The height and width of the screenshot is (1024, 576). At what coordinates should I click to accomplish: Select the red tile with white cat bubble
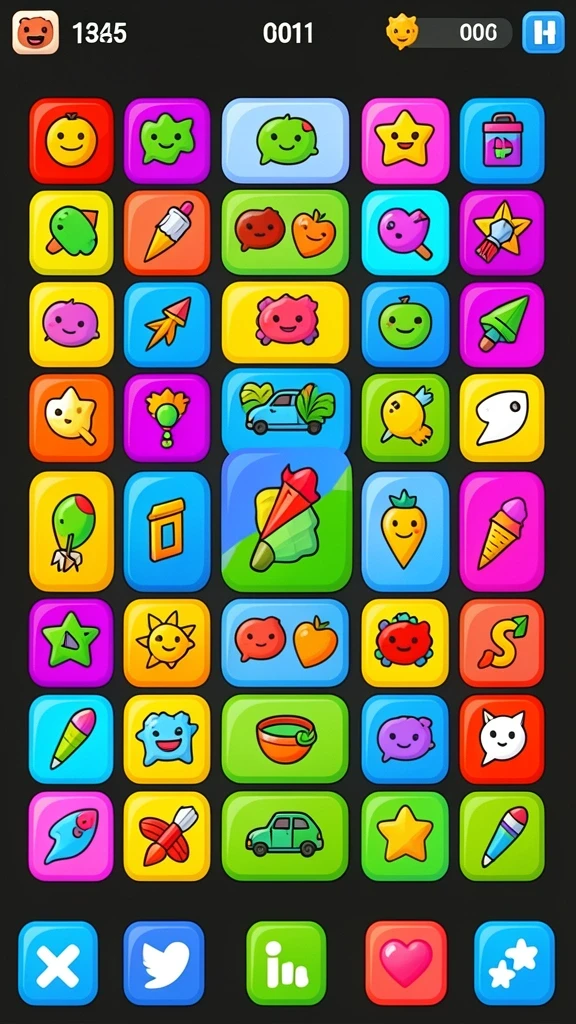tap(502, 739)
